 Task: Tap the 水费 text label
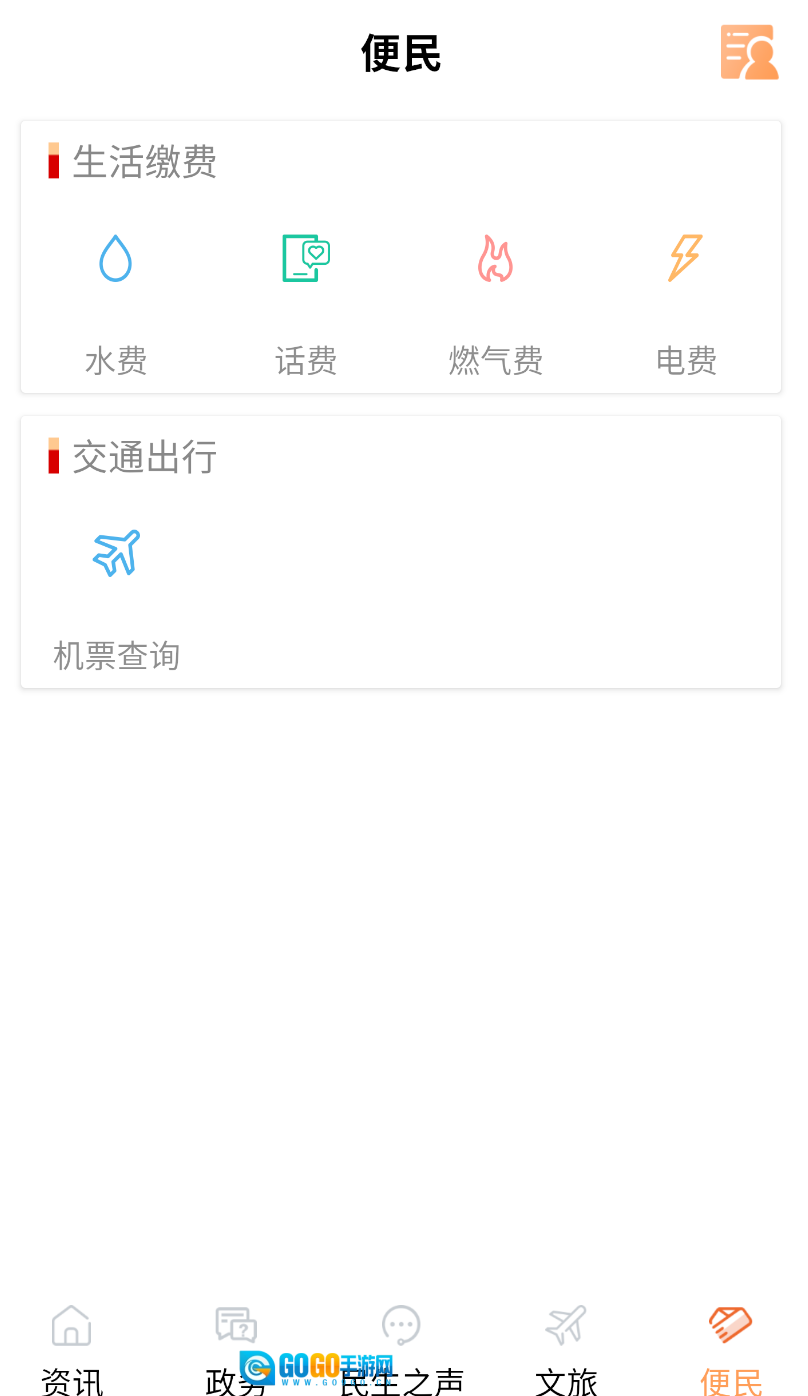(x=115, y=360)
